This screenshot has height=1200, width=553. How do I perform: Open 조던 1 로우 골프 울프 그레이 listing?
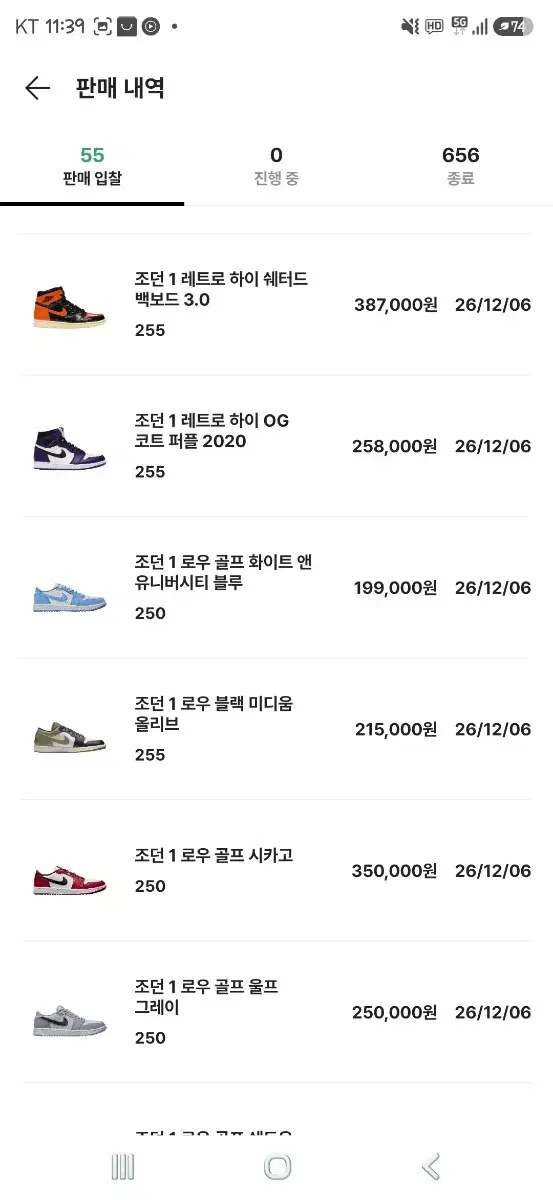point(276,1012)
